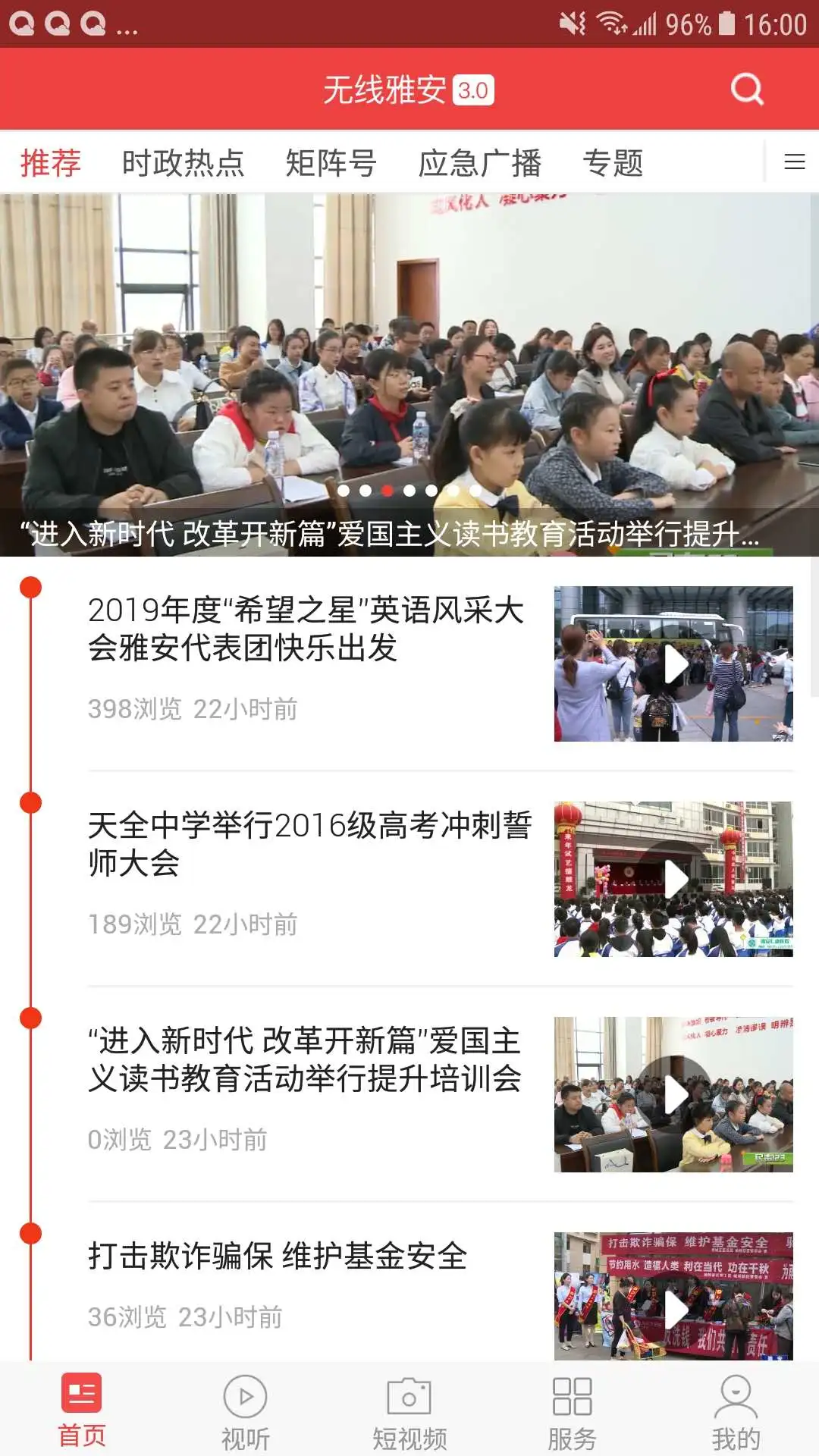
Task: Open the search icon in the header
Action: point(747,89)
